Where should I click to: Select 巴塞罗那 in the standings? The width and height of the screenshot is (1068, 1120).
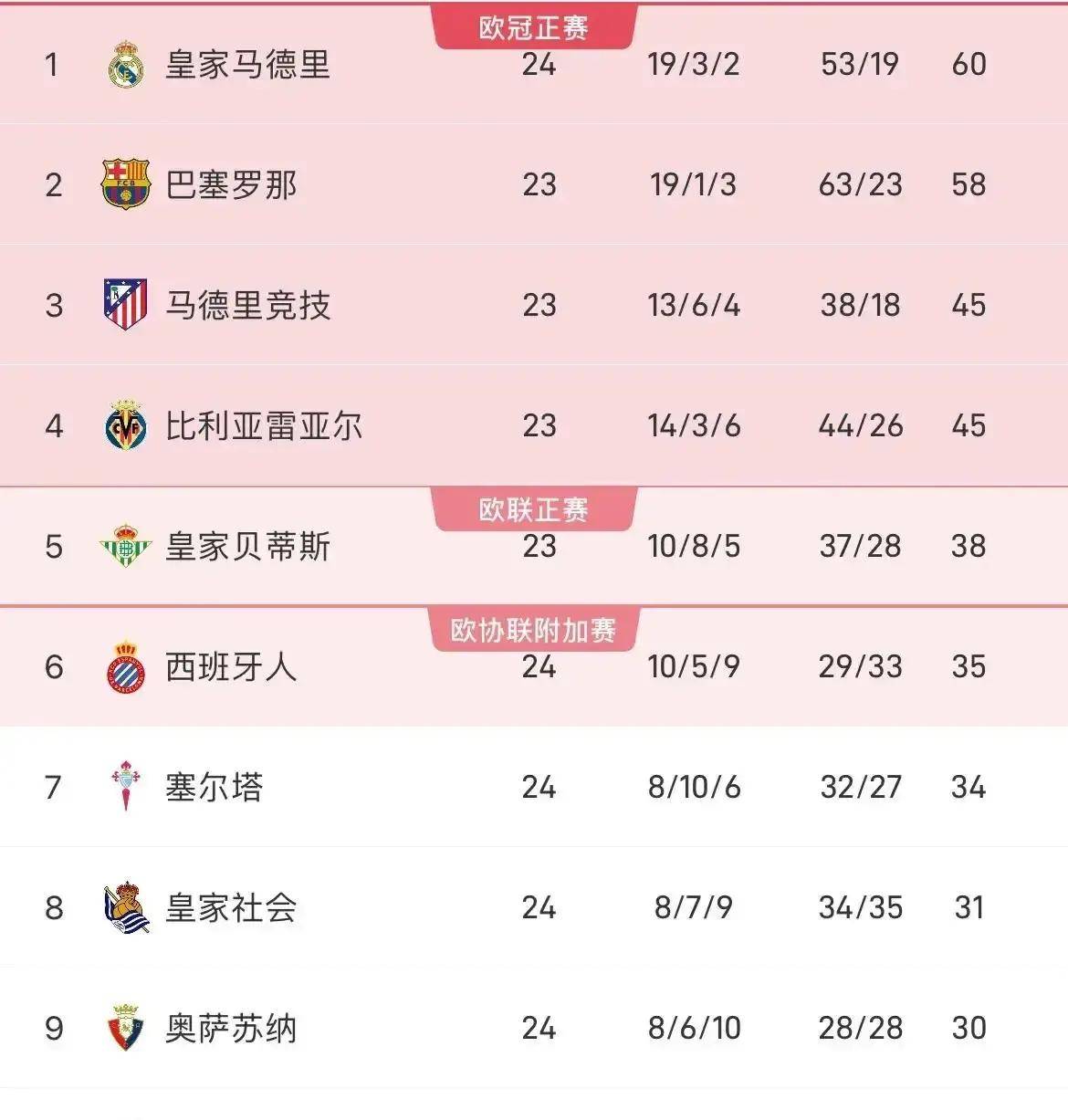click(x=232, y=185)
